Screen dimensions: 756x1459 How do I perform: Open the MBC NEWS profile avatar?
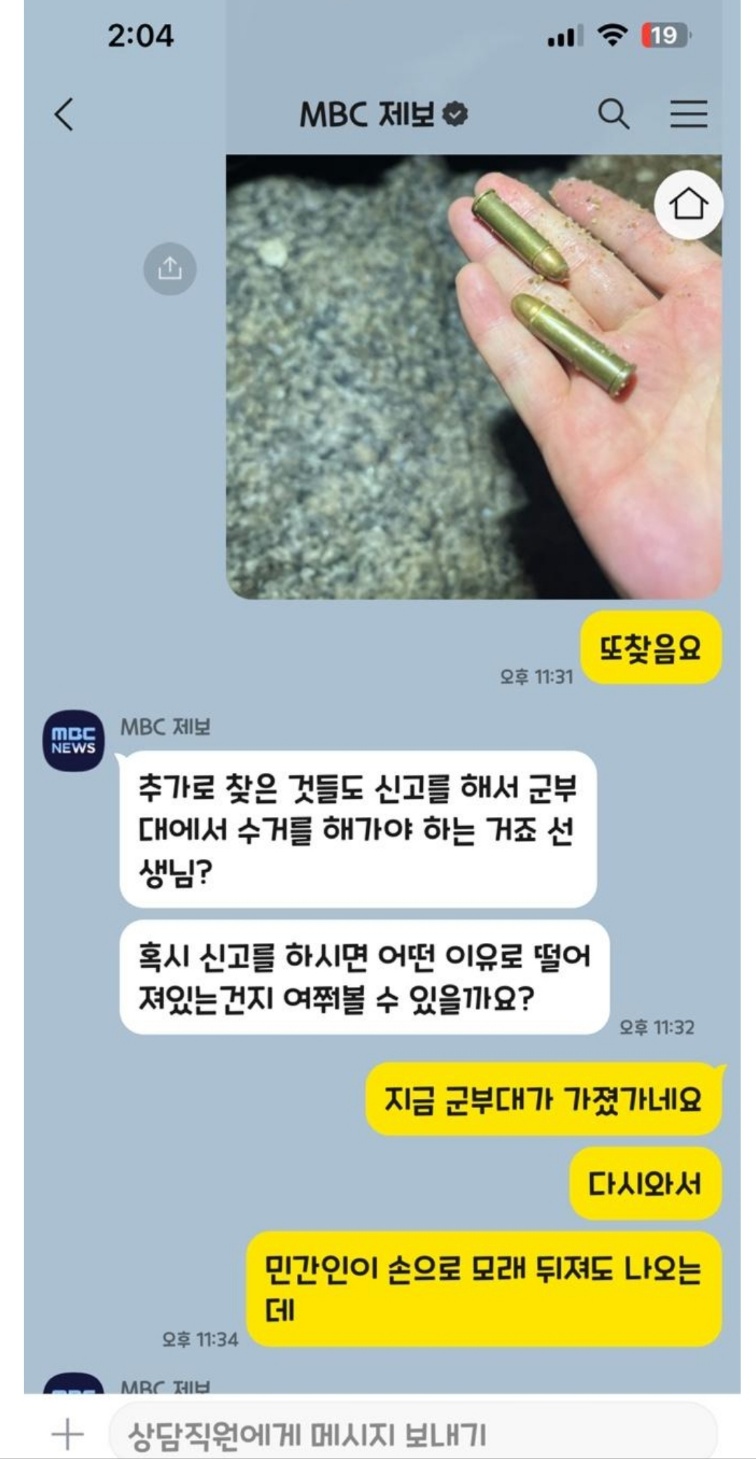73,741
